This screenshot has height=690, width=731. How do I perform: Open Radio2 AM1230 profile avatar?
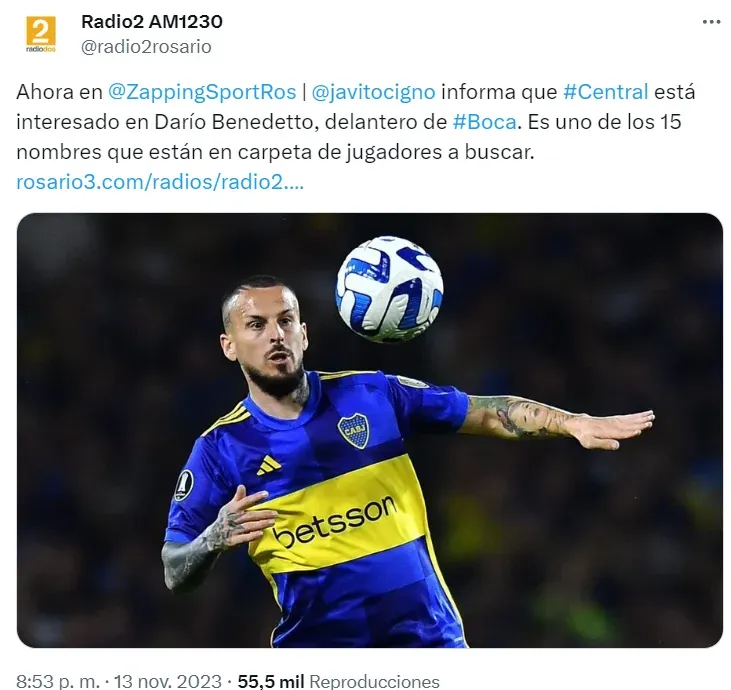[41, 34]
